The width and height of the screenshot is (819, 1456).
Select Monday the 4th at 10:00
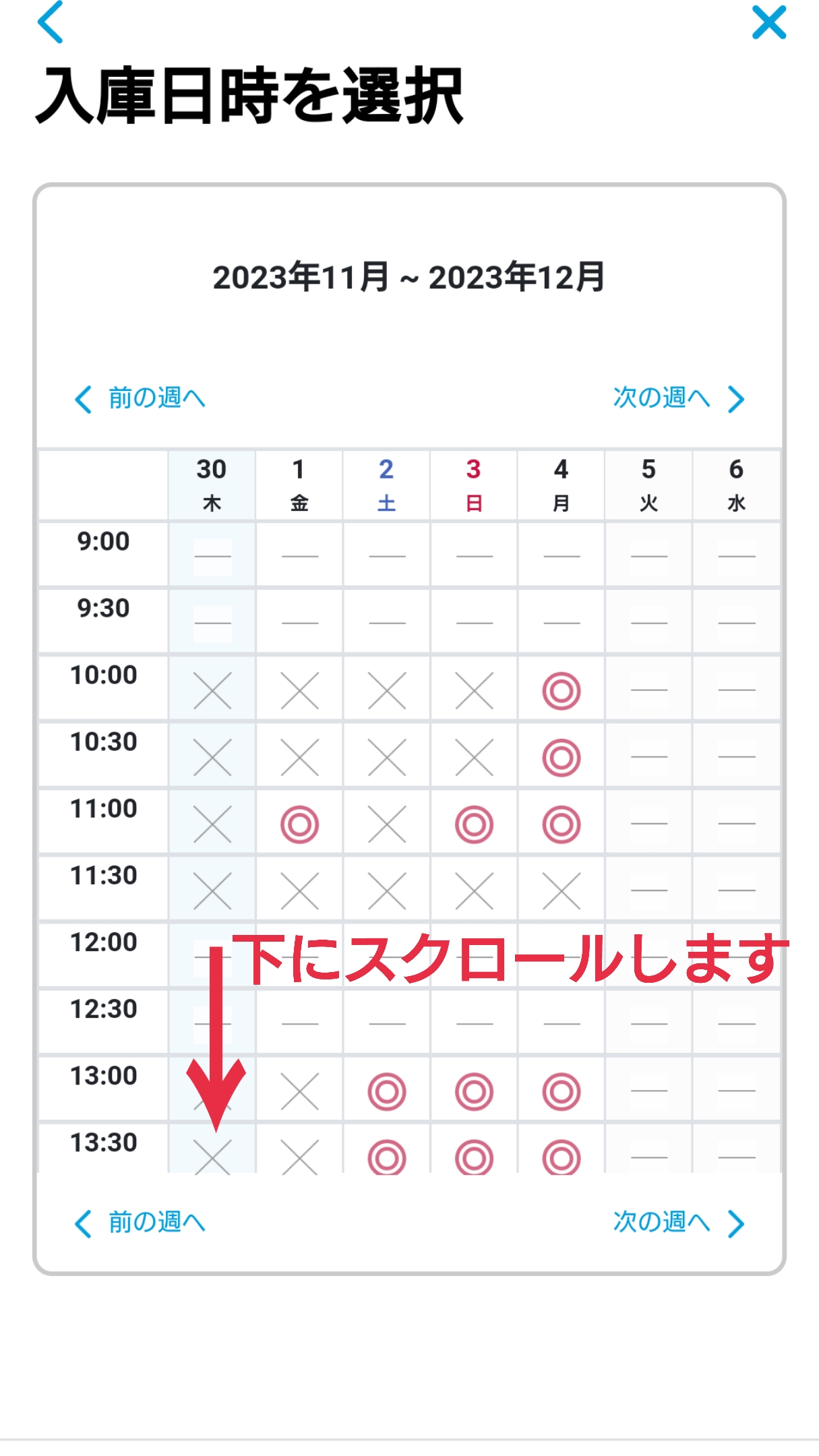click(x=562, y=691)
